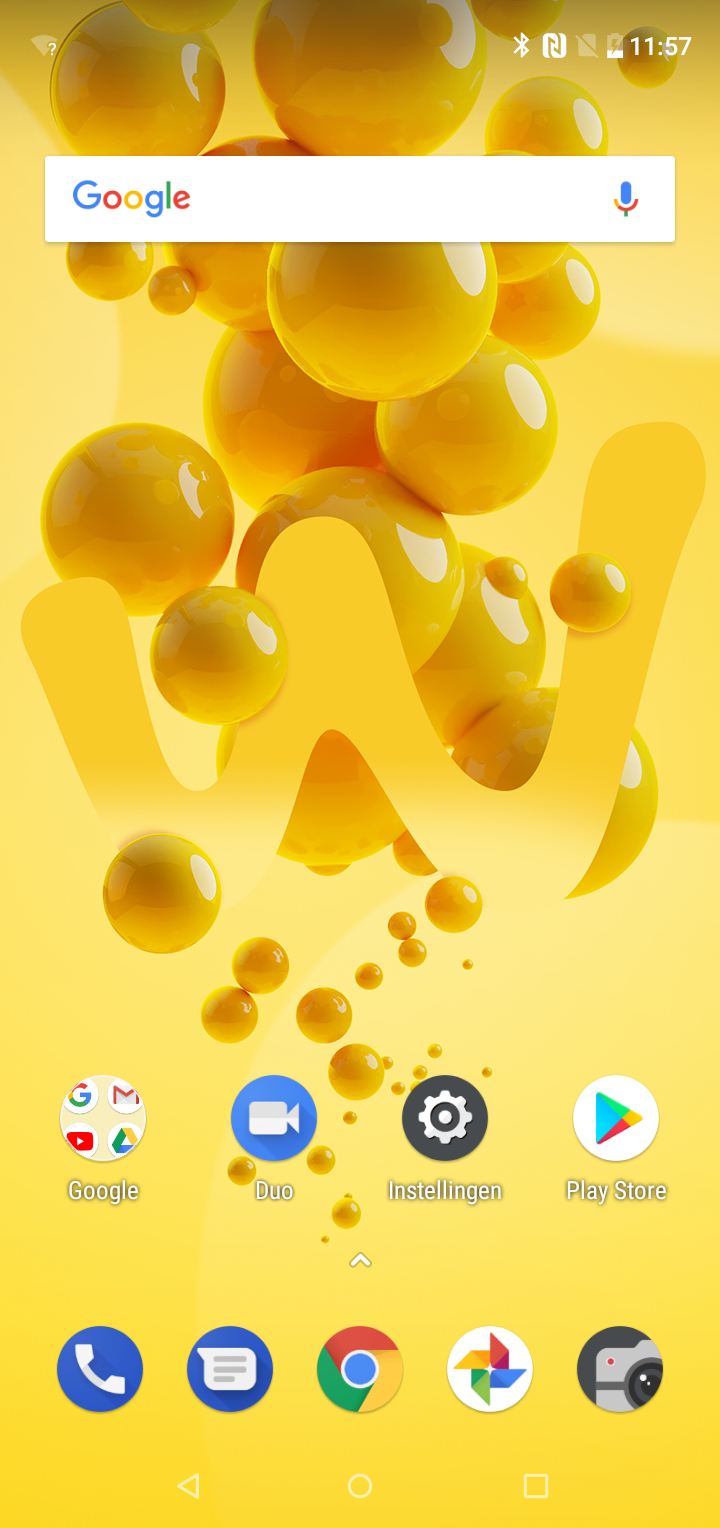This screenshot has width=720, height=1528.
Task: Tap the system back button
Action: pyautogui.click(x=187, y=1486)
